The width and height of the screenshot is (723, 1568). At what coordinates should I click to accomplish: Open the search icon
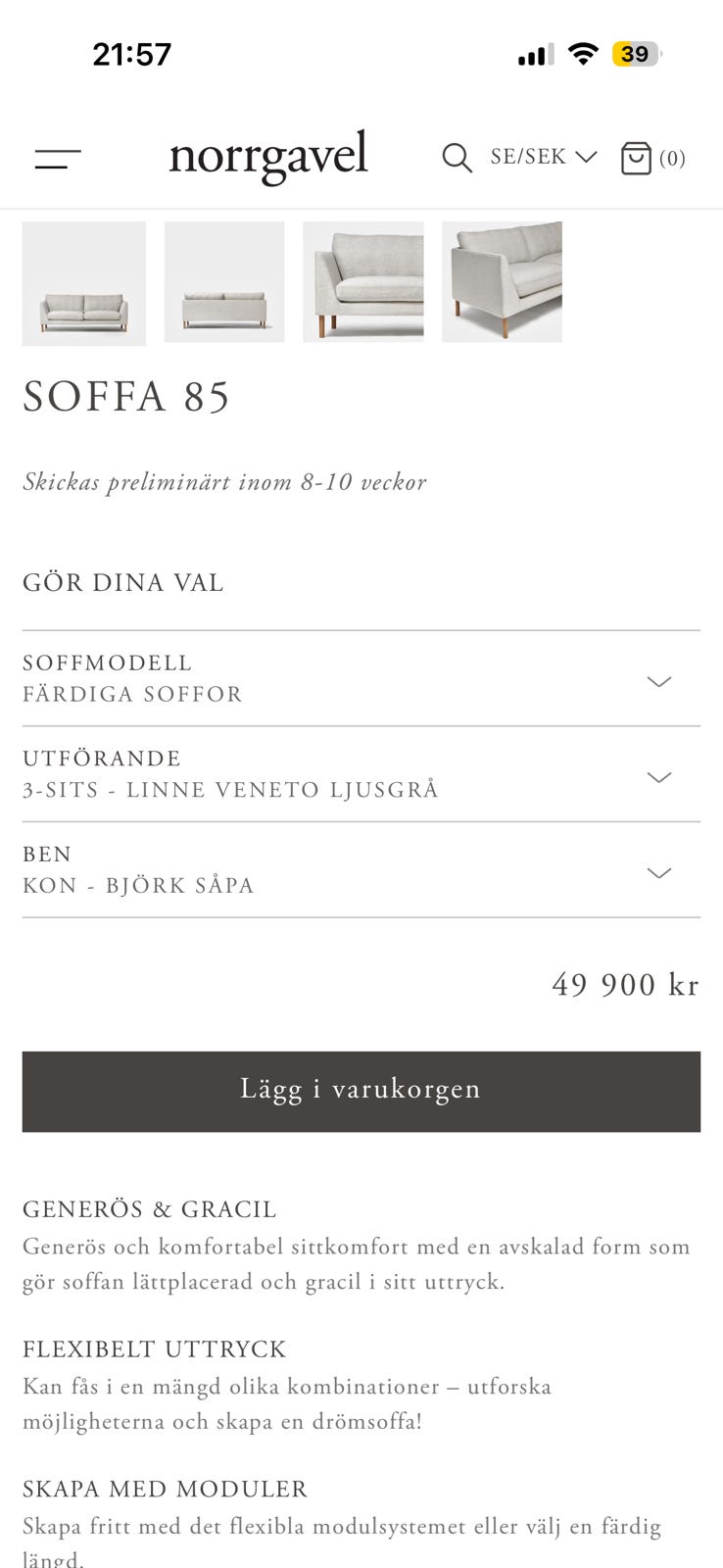click(x=457, y=157)
